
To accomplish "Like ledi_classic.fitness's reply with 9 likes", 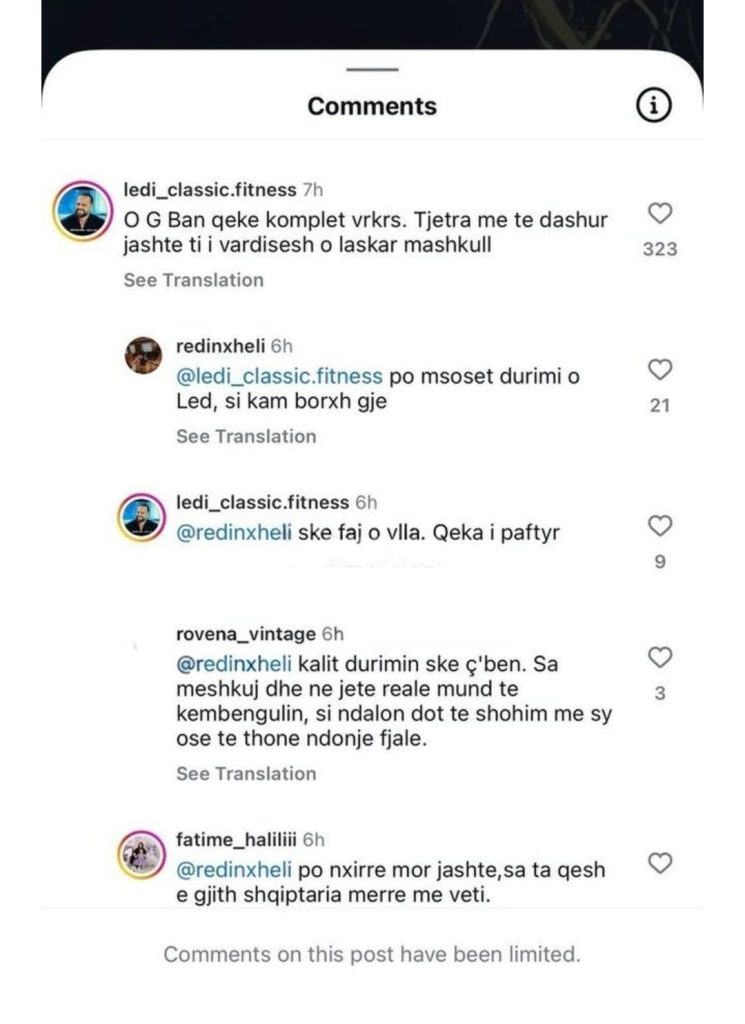I will (x=660, y=525).
